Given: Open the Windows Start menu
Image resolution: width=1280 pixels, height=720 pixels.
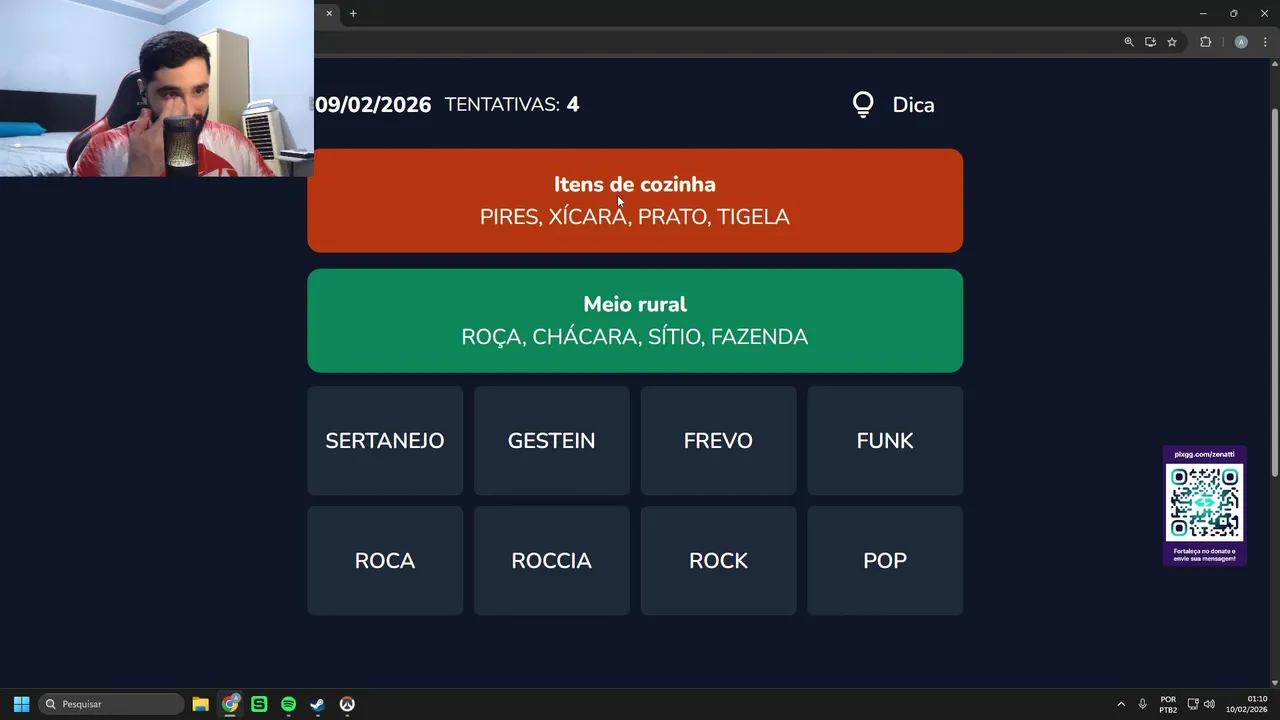Looking at the screenshot, I should click(21, 704).
